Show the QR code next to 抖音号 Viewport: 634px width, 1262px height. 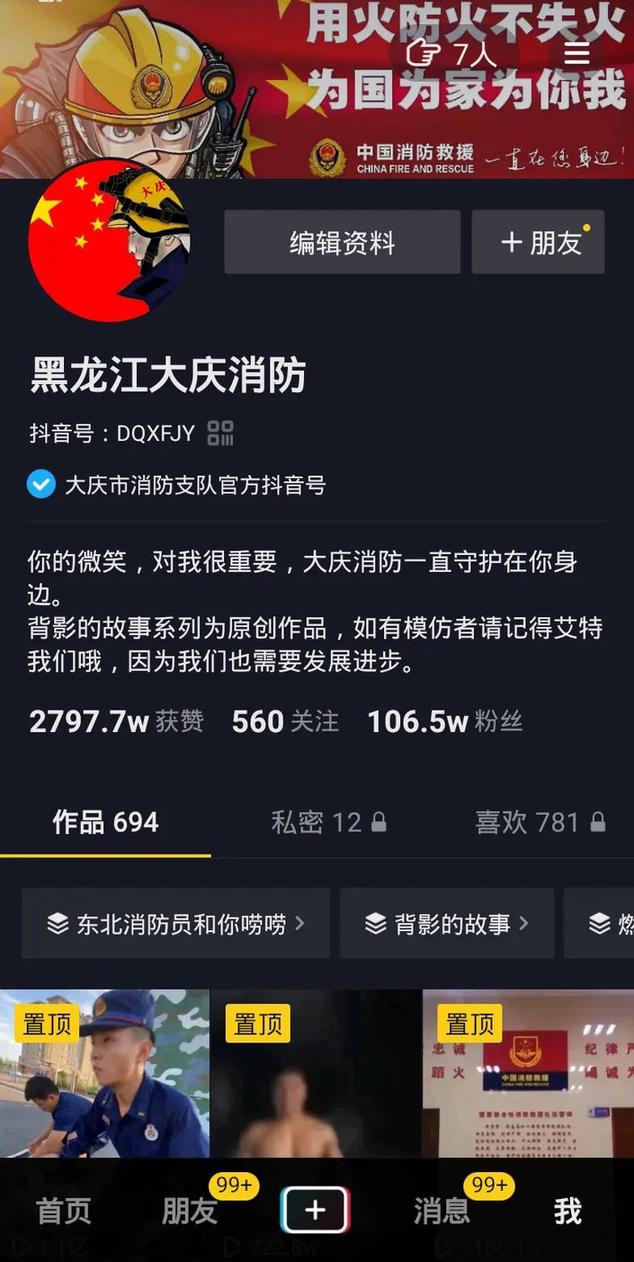221,434
